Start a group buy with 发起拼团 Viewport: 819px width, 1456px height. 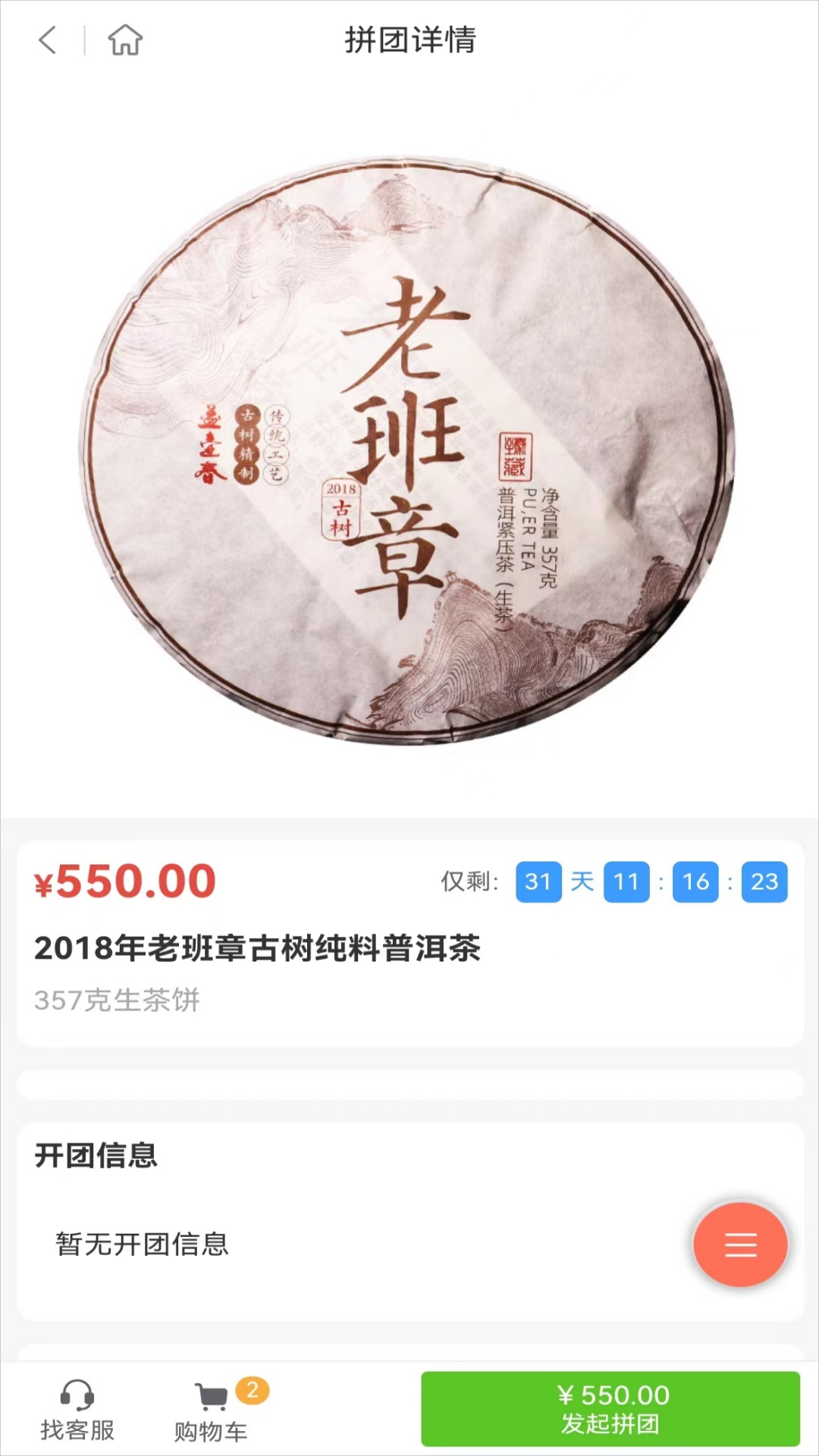610,1409
